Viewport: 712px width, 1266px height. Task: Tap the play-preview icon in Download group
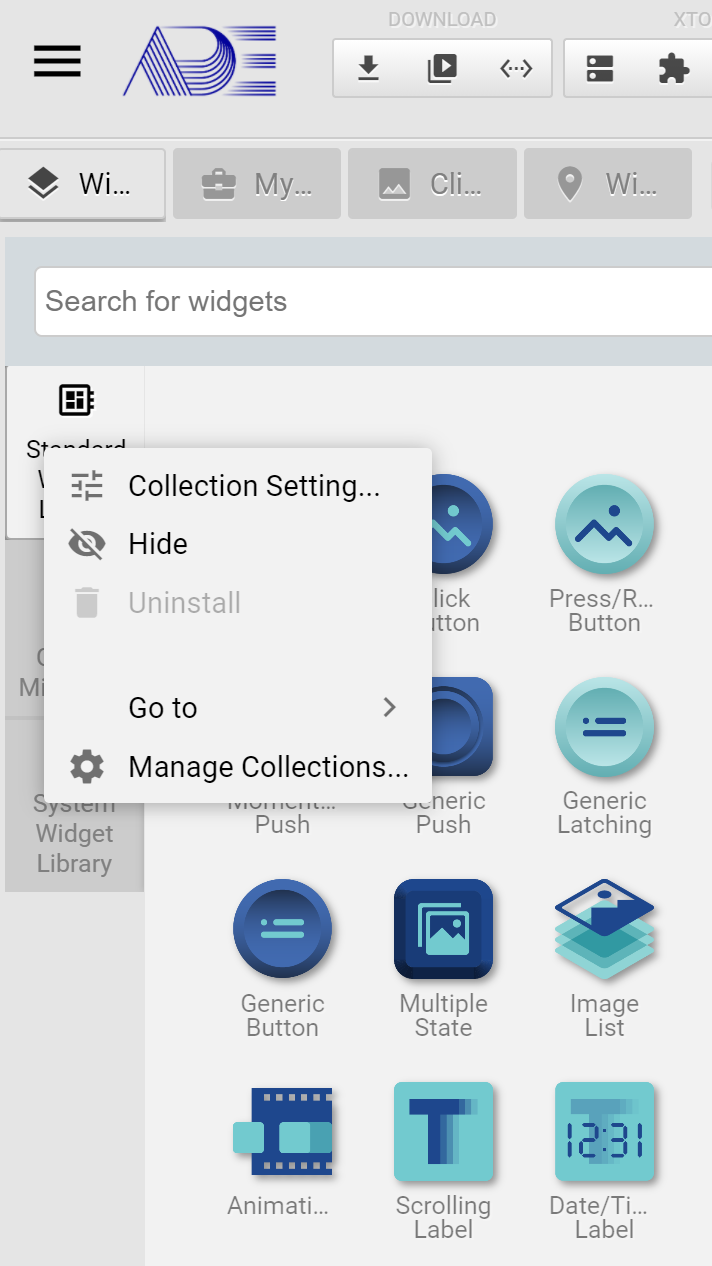coord(442,68)
